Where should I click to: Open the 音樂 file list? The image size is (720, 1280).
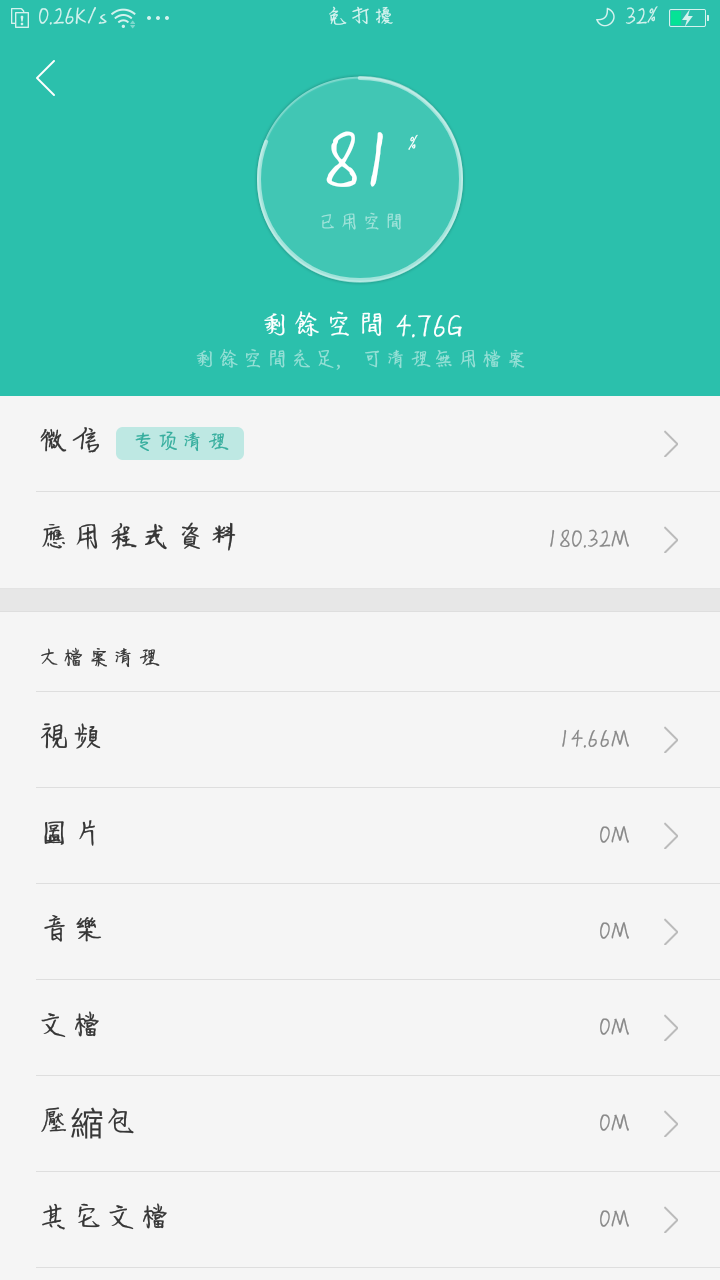pos(360,930)
